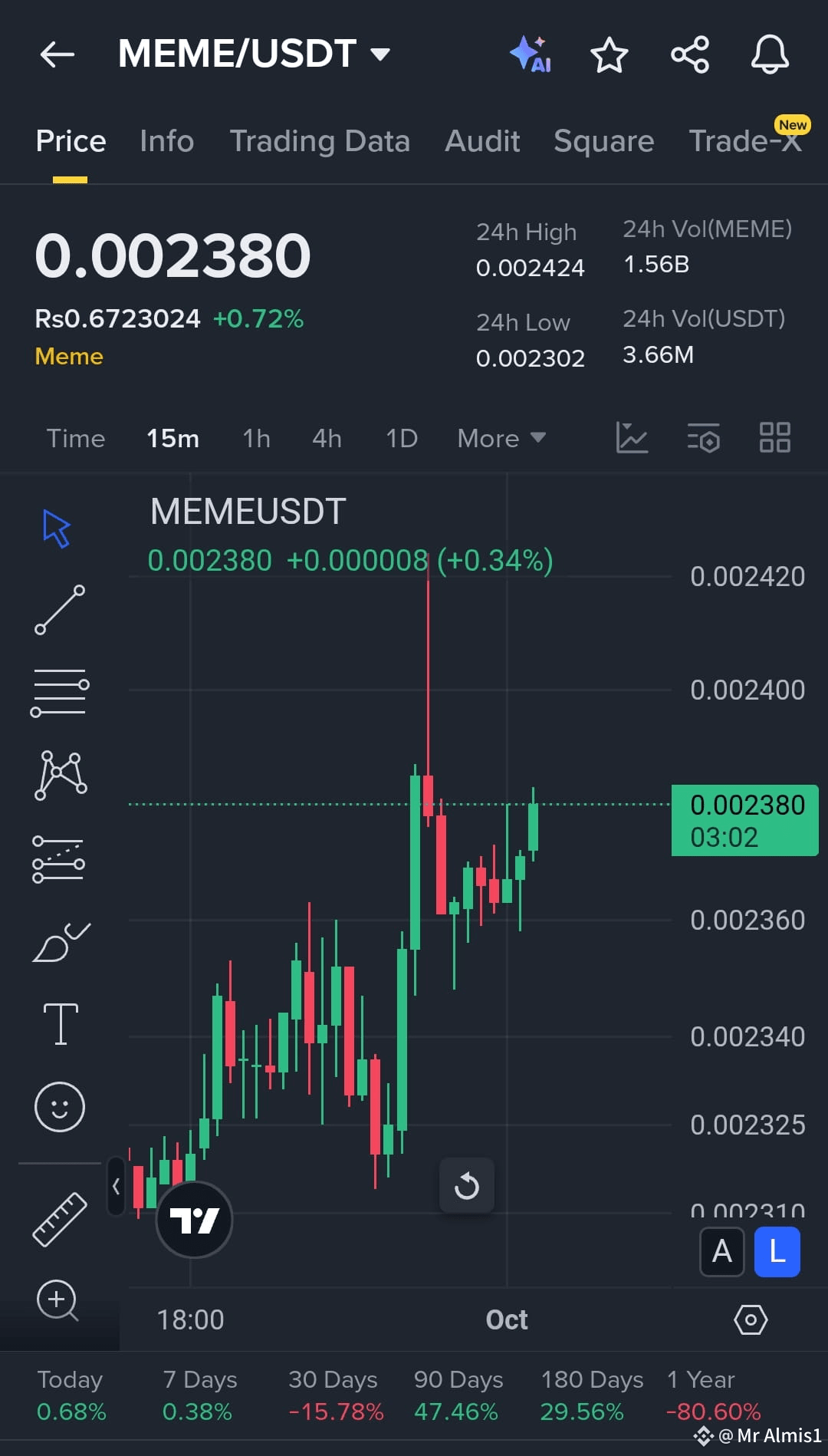Tap the Meme category tag

tap(69, 357)
